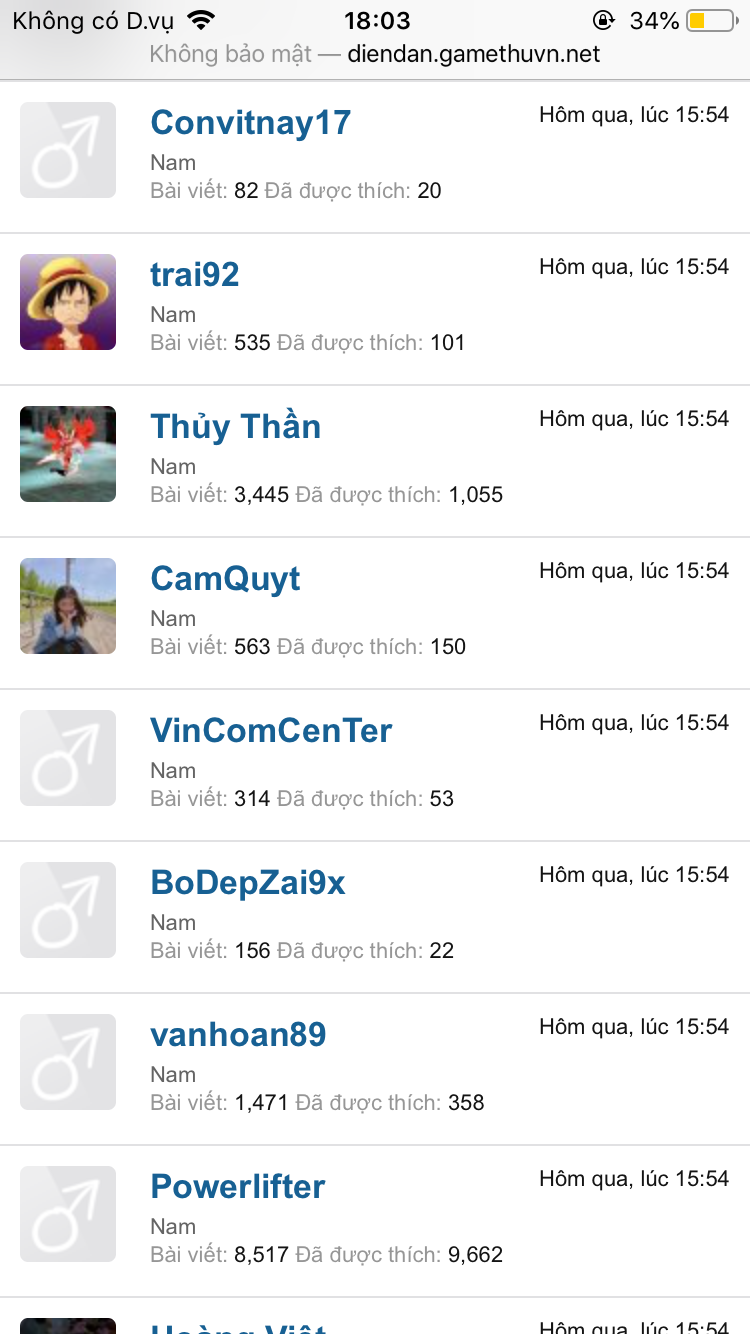This screenshot has height=1334, width=750.
Task: Open CamQuyt's profile link
Action: [225, 579]
